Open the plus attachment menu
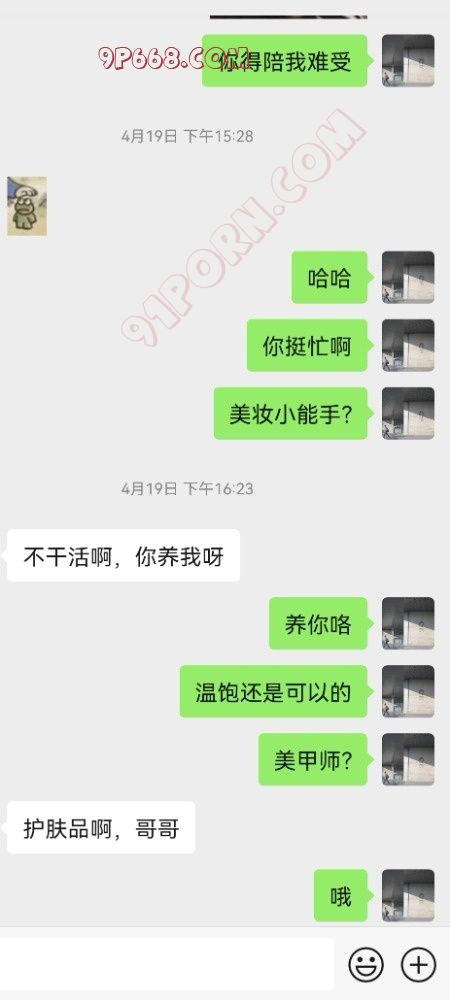The height and width of the screenshot is (1000, 450). 418,964
